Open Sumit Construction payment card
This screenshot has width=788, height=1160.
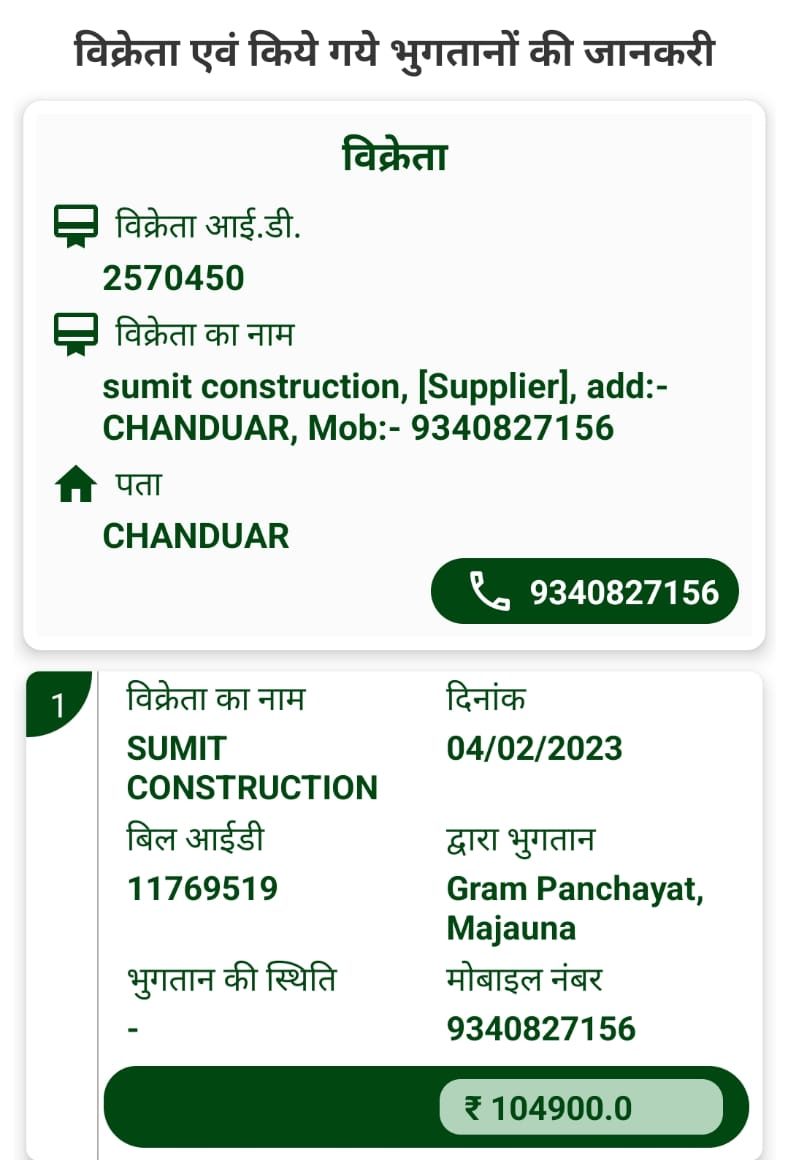tap(394, 915)
